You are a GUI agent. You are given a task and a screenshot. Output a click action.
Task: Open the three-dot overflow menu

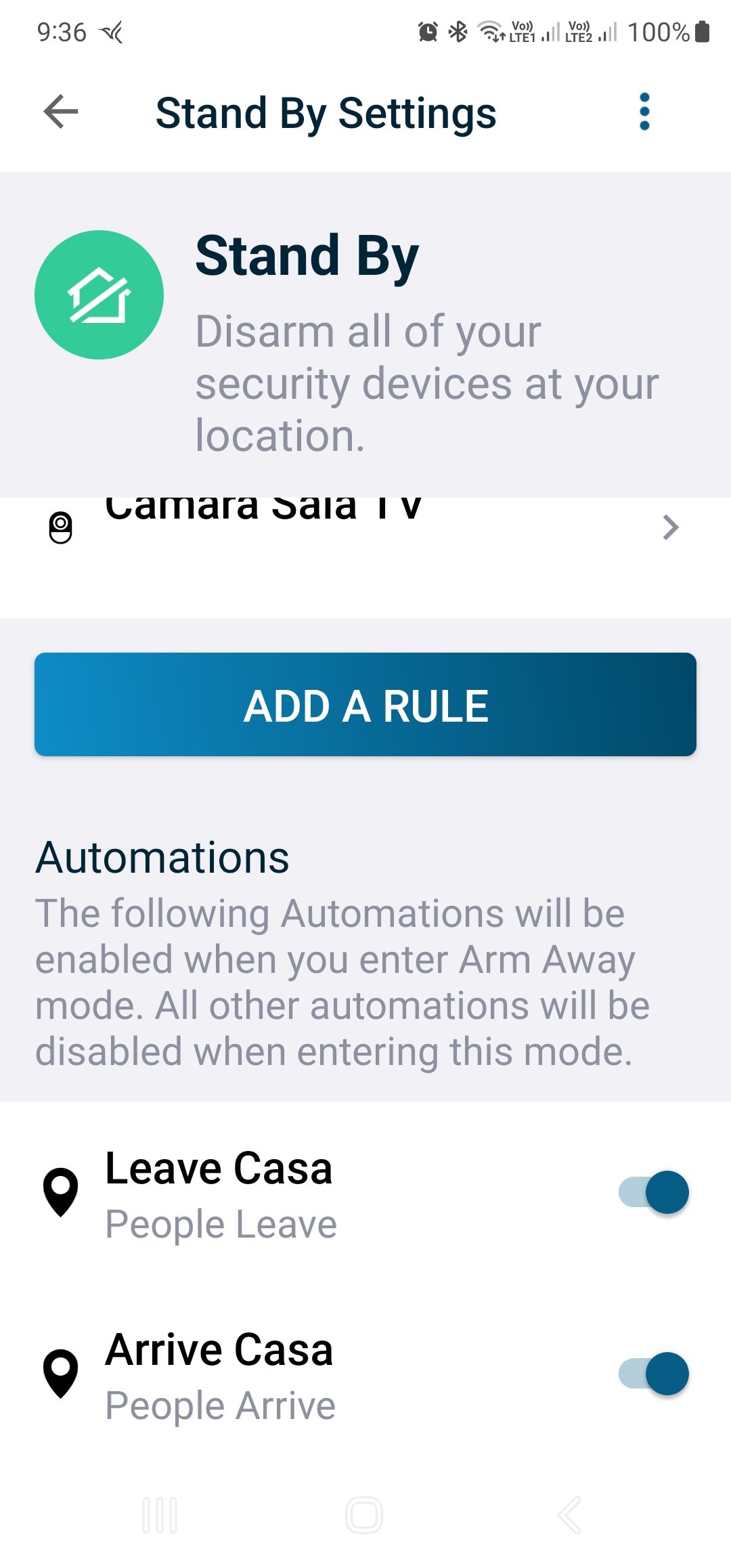(x=644, y=112)
